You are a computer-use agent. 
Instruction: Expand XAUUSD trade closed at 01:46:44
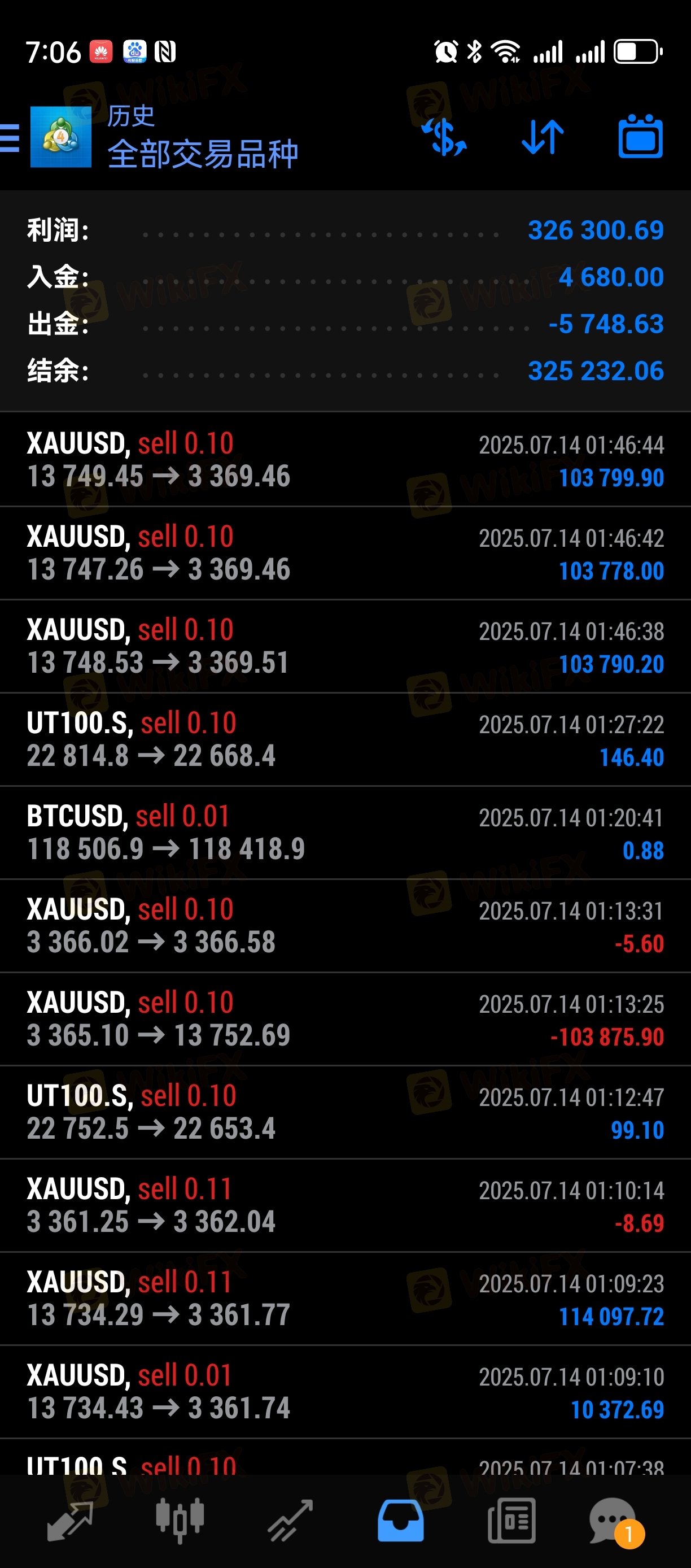coord(345,460)
